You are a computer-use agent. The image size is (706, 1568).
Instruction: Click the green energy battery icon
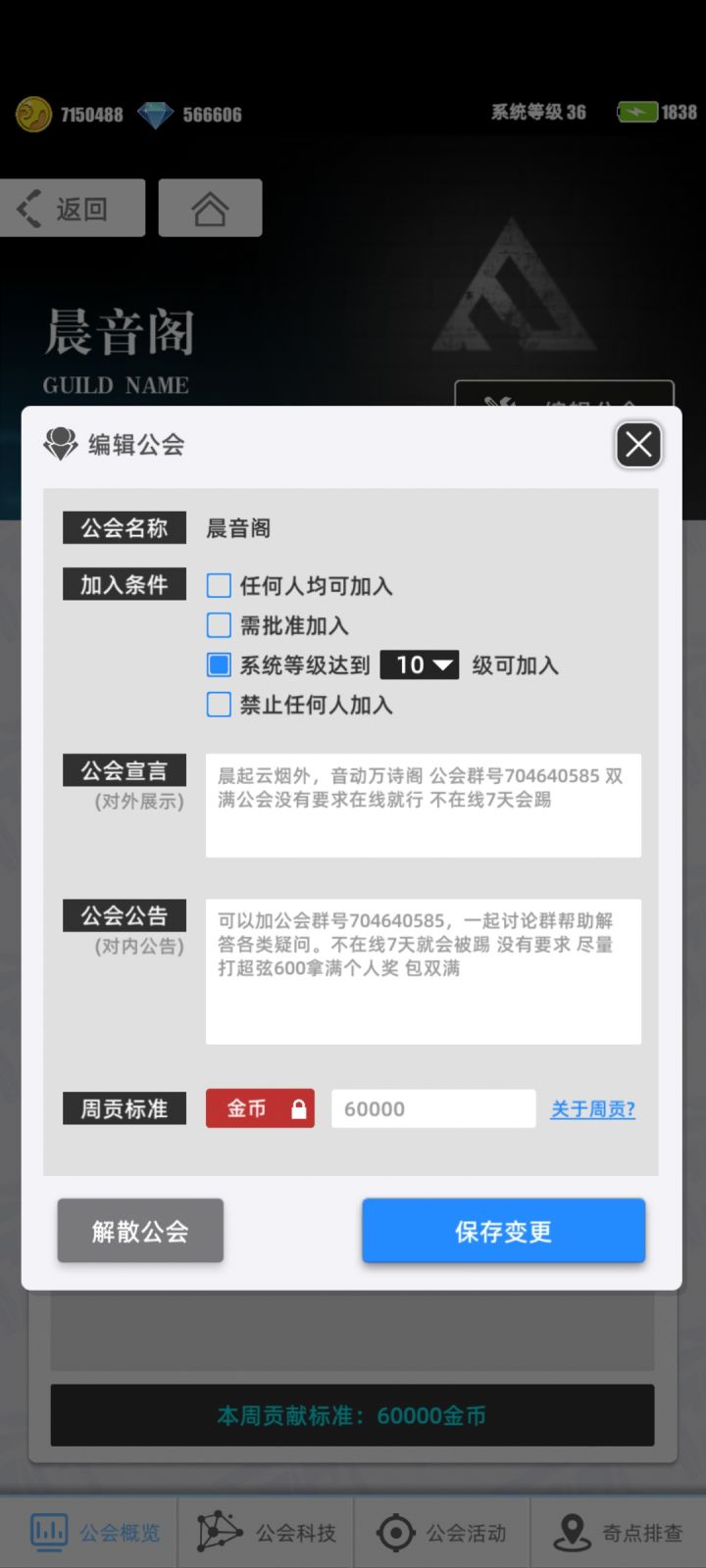point(637,112)
